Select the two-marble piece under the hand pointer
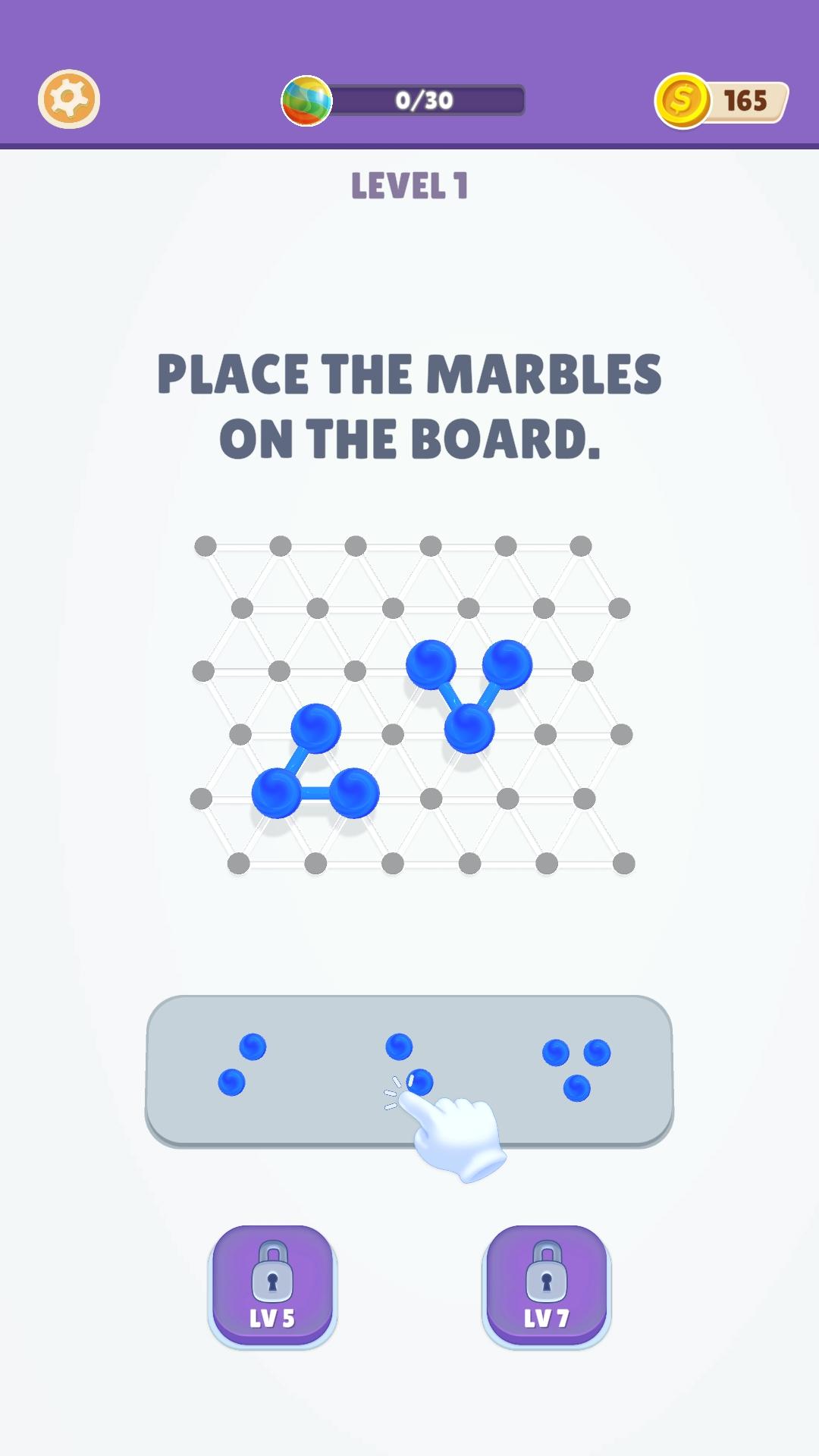Viewport: 819px width, 1456px height. point(407,1063)
